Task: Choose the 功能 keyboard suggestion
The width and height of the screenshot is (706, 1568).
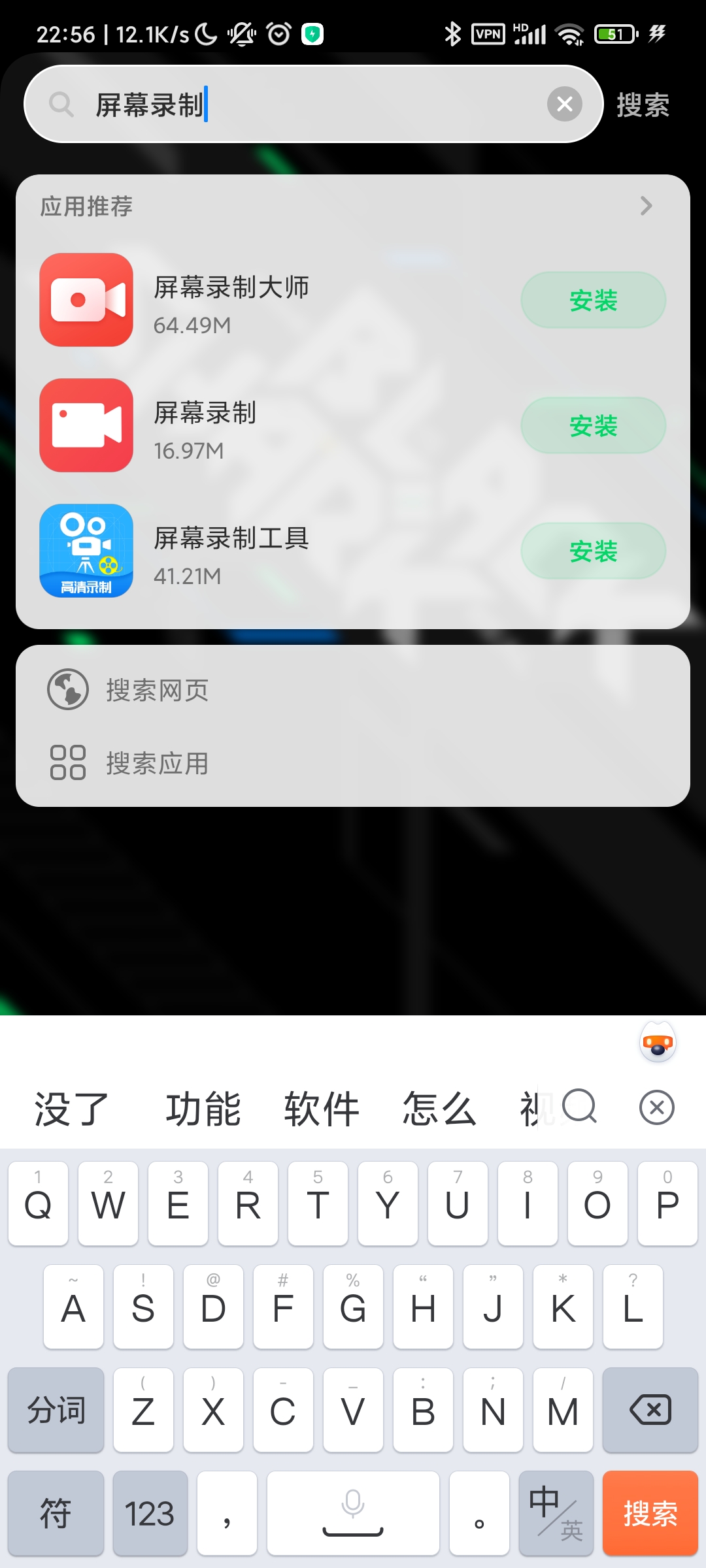Action: point(203,1109)
